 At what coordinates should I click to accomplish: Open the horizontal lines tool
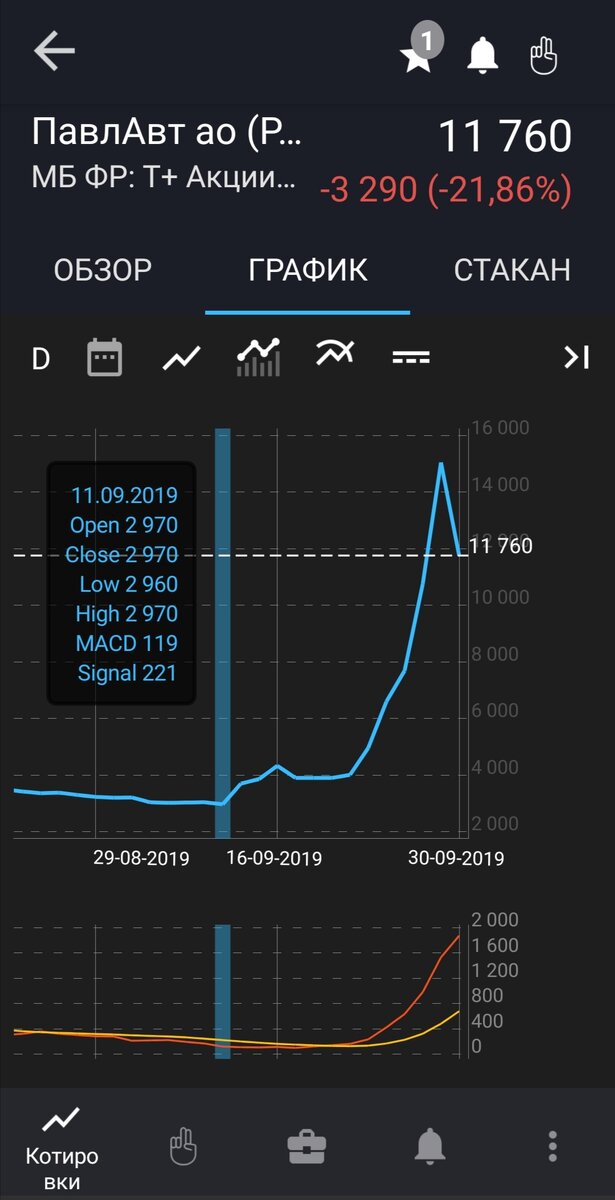(x=411, y=357)
